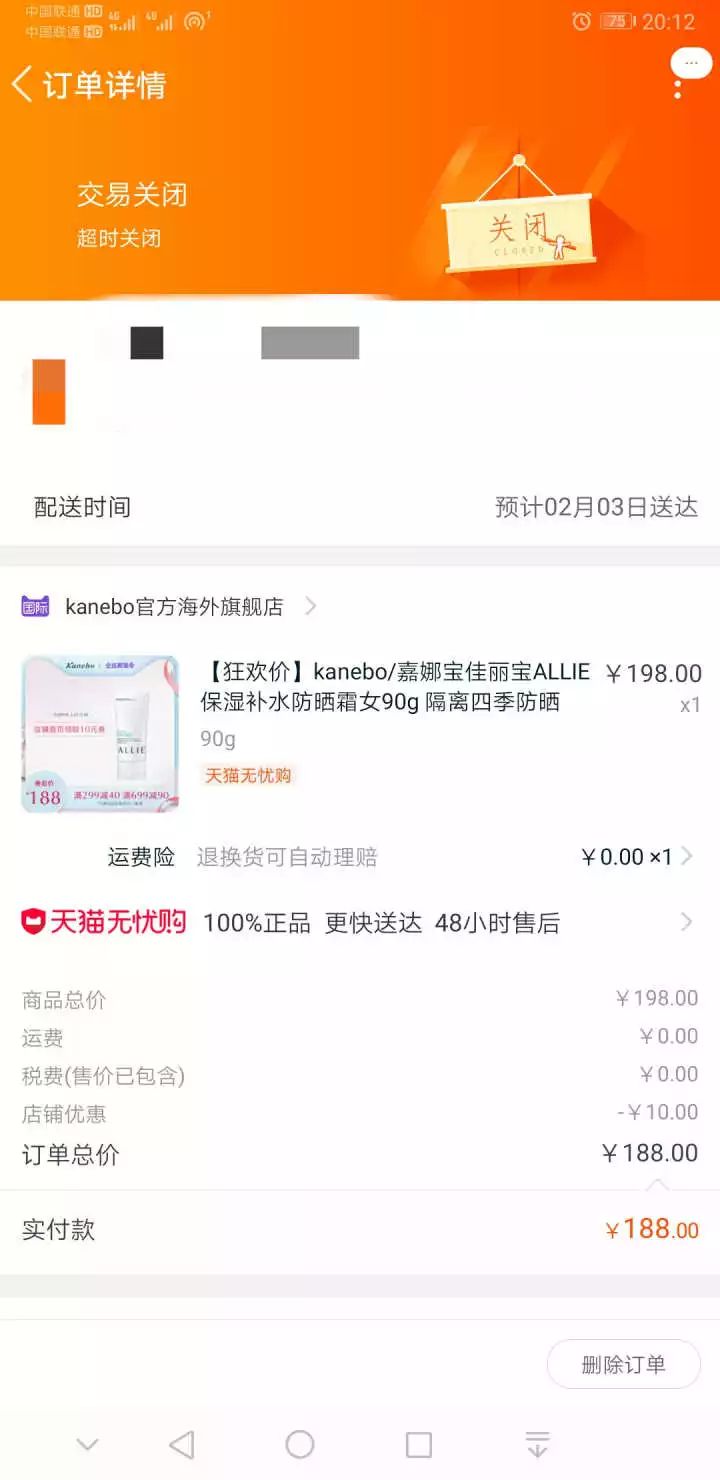Tap the screenshot pull-down icon in navigation bar
This screenshot has height=1480, width=720.
tap(537, 1443)
